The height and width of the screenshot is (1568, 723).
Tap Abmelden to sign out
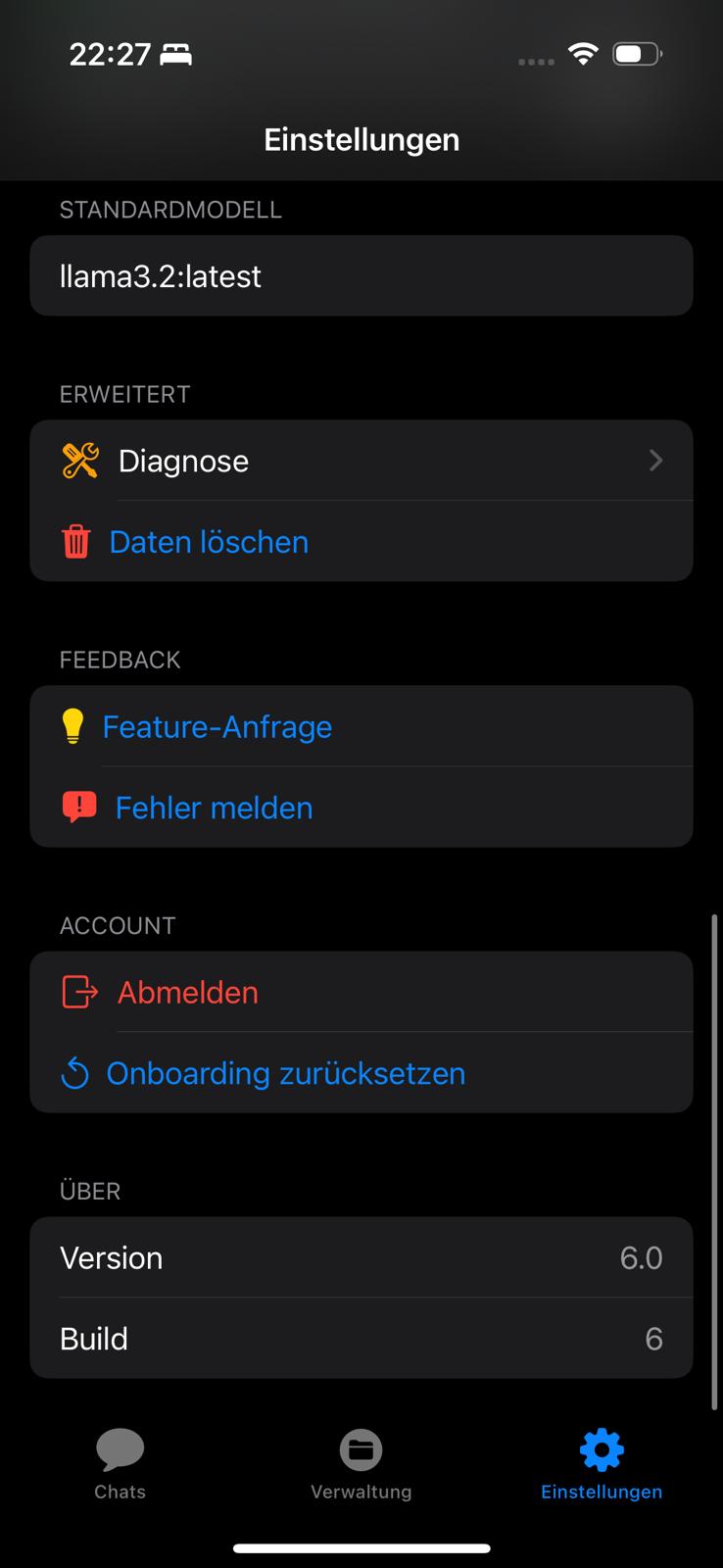(187, 992)
